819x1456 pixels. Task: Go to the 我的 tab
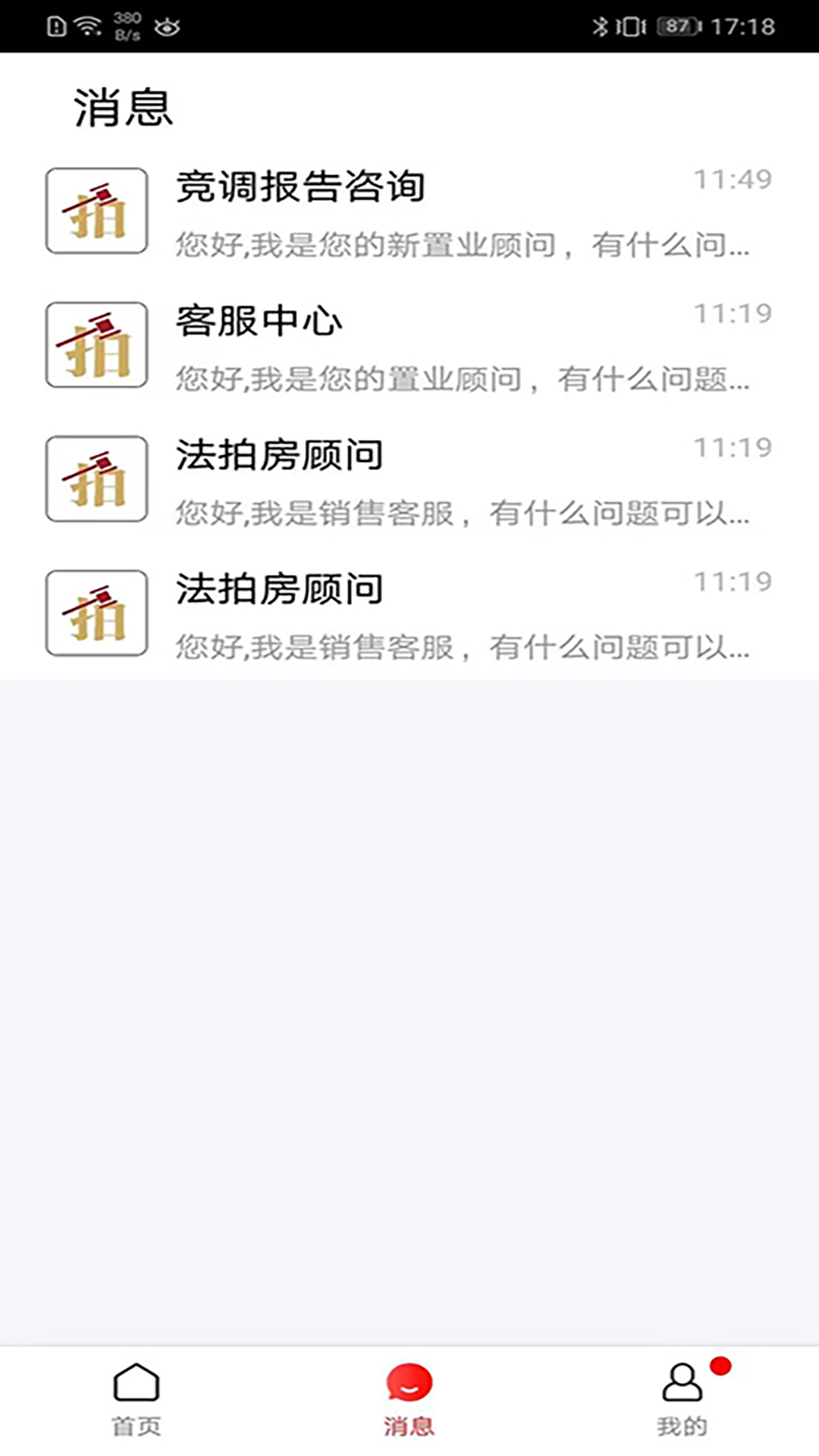pyautogui.click(x=682, y=1399)
